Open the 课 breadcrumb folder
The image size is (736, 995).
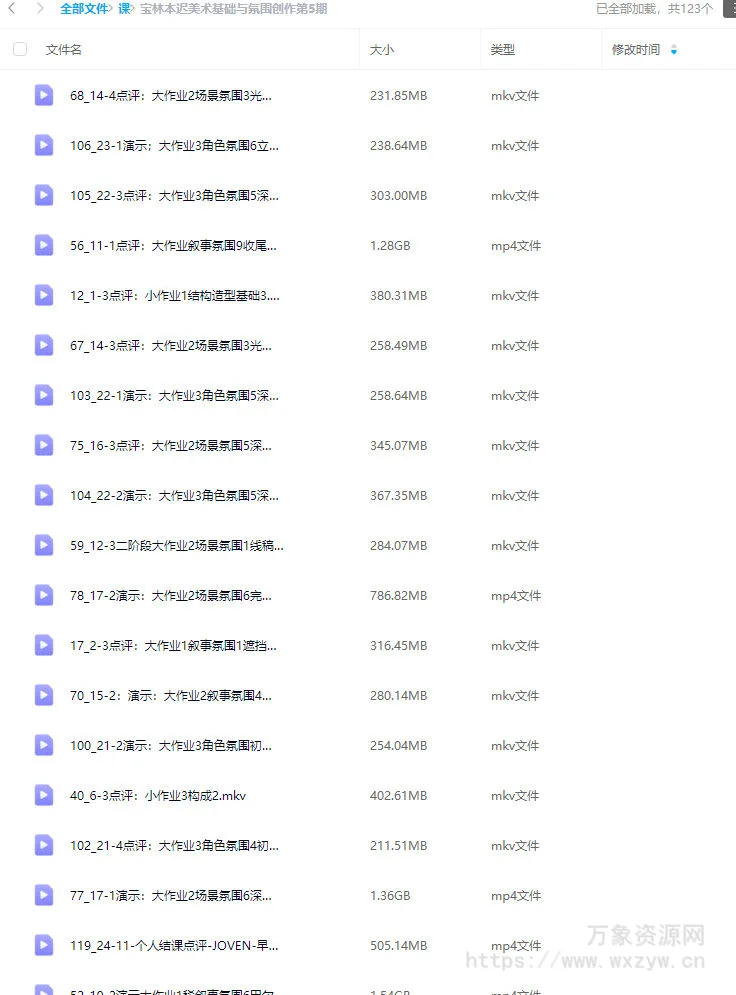[124, 9]
